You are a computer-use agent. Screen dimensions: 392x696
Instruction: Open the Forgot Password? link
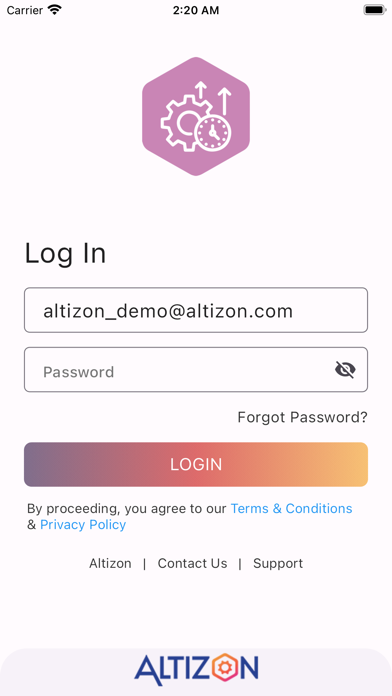[302, 417]
